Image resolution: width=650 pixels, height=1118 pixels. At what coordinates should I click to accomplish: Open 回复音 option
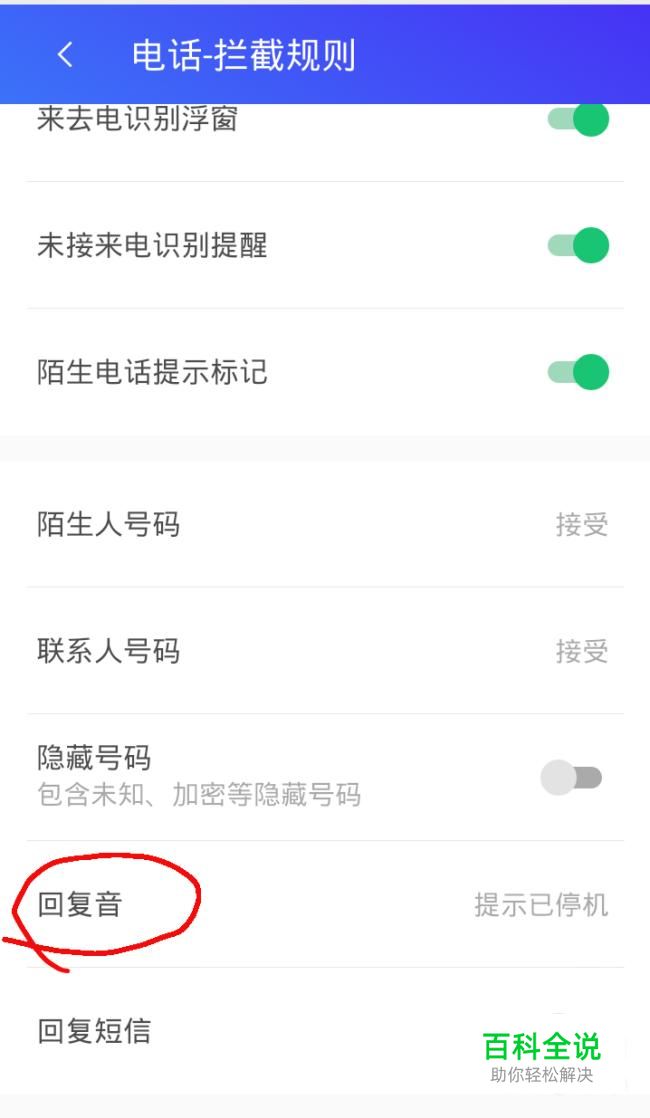pyautogui.click(x=325, y=904)
